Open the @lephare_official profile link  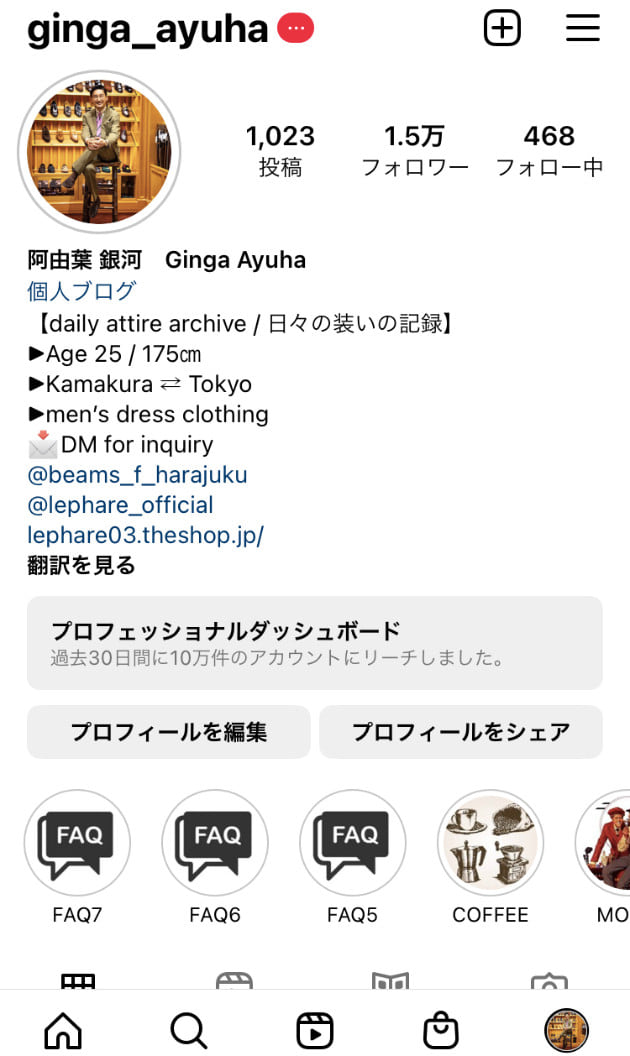(x=120, y=504)
